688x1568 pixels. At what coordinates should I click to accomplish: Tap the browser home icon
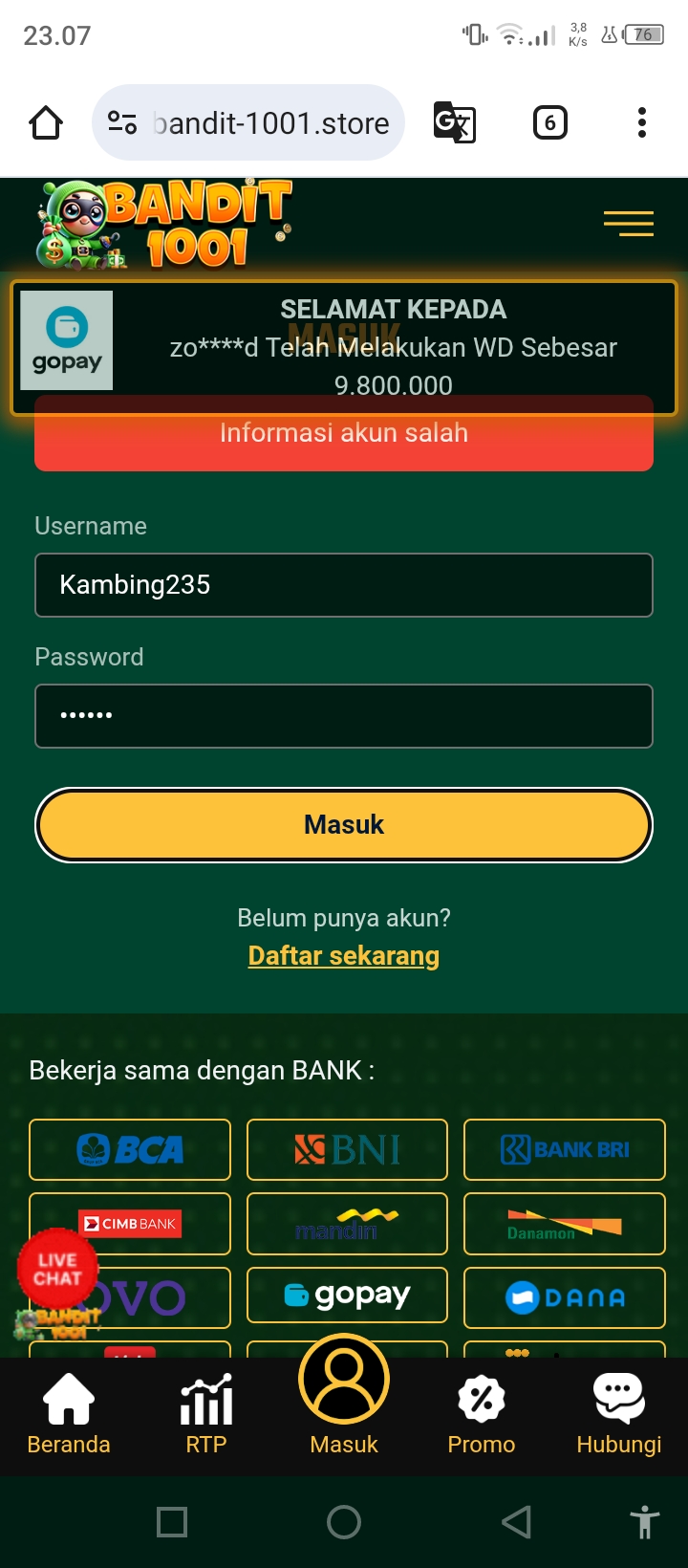pyautogui.click(x=46, y=122)
